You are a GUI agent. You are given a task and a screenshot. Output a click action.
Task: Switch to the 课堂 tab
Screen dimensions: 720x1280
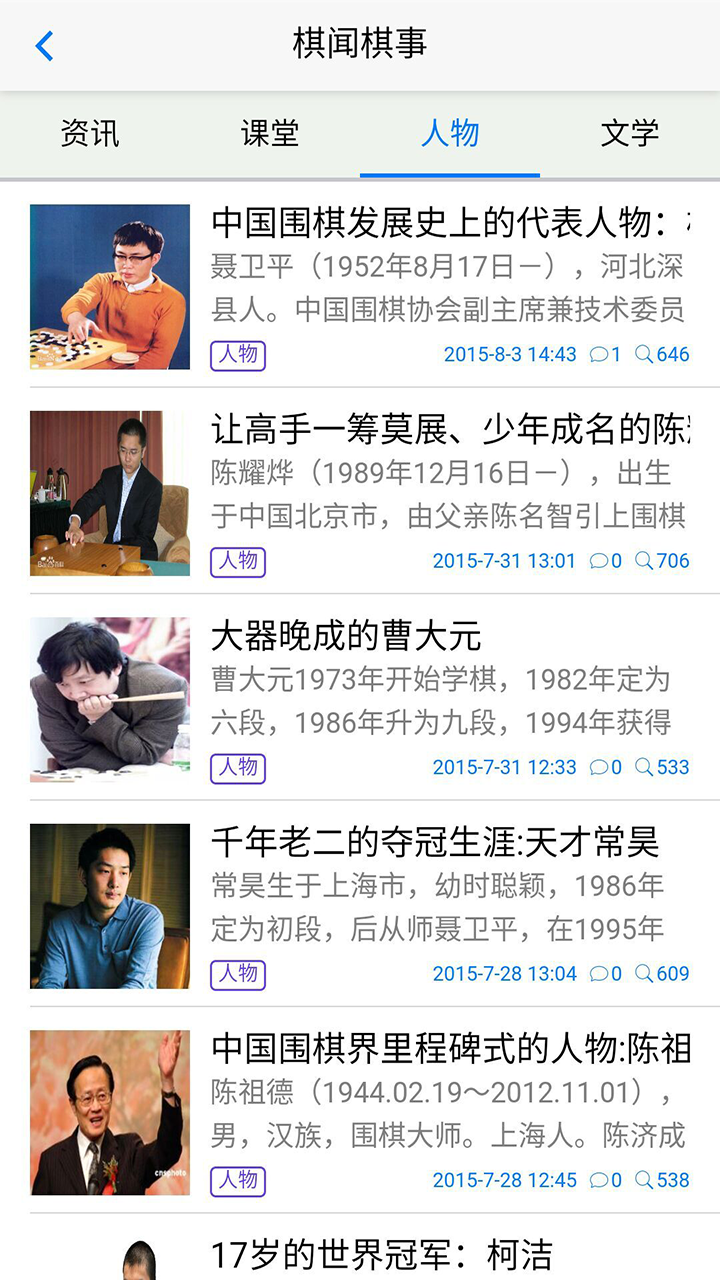click(x=270, y=134)
